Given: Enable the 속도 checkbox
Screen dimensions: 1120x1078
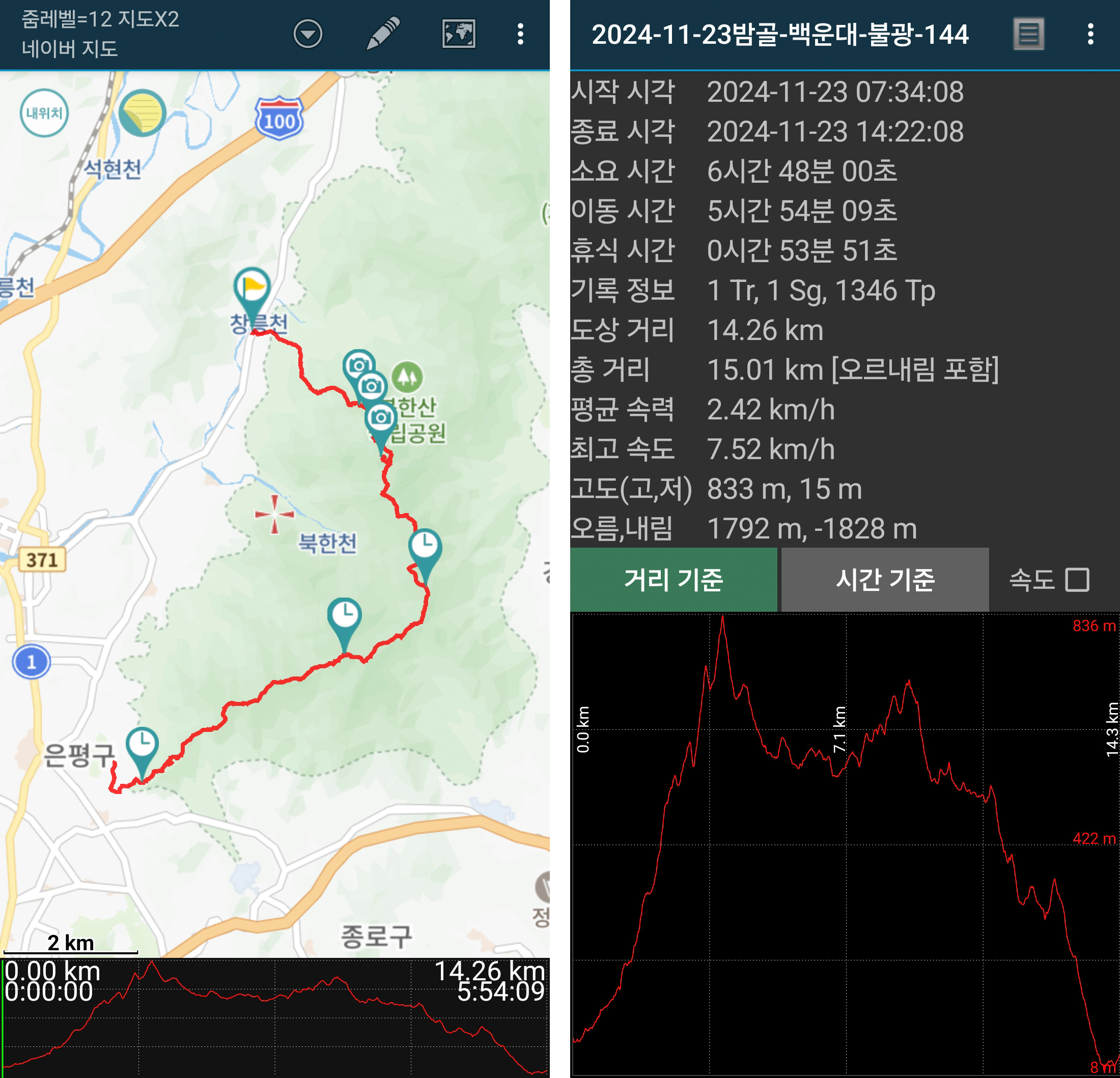Looking at the screenshot, I should (1077, 580).
